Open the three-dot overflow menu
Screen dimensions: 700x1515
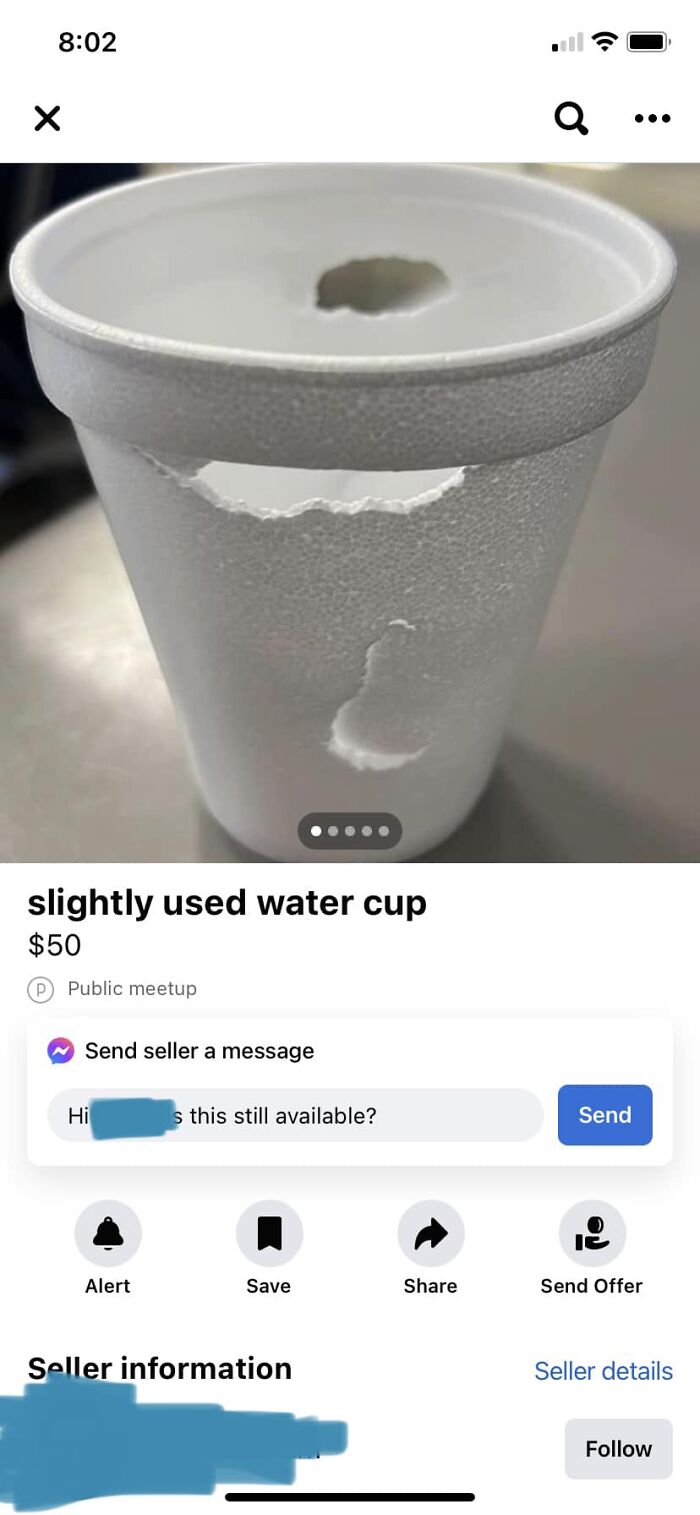pyautogui.click(x=652, y=119)
